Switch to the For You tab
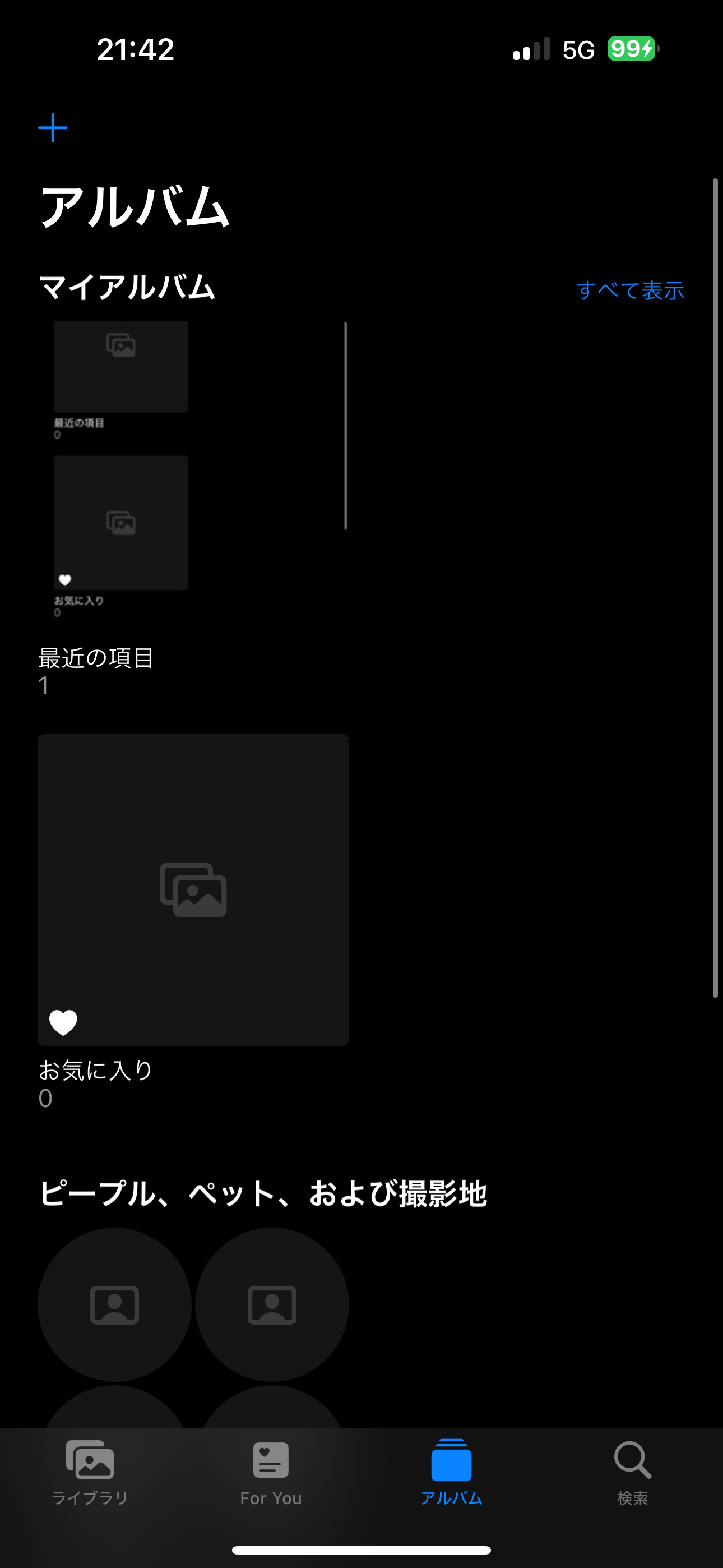Viewport: 723px width, 1568px height. (271, 1471)
